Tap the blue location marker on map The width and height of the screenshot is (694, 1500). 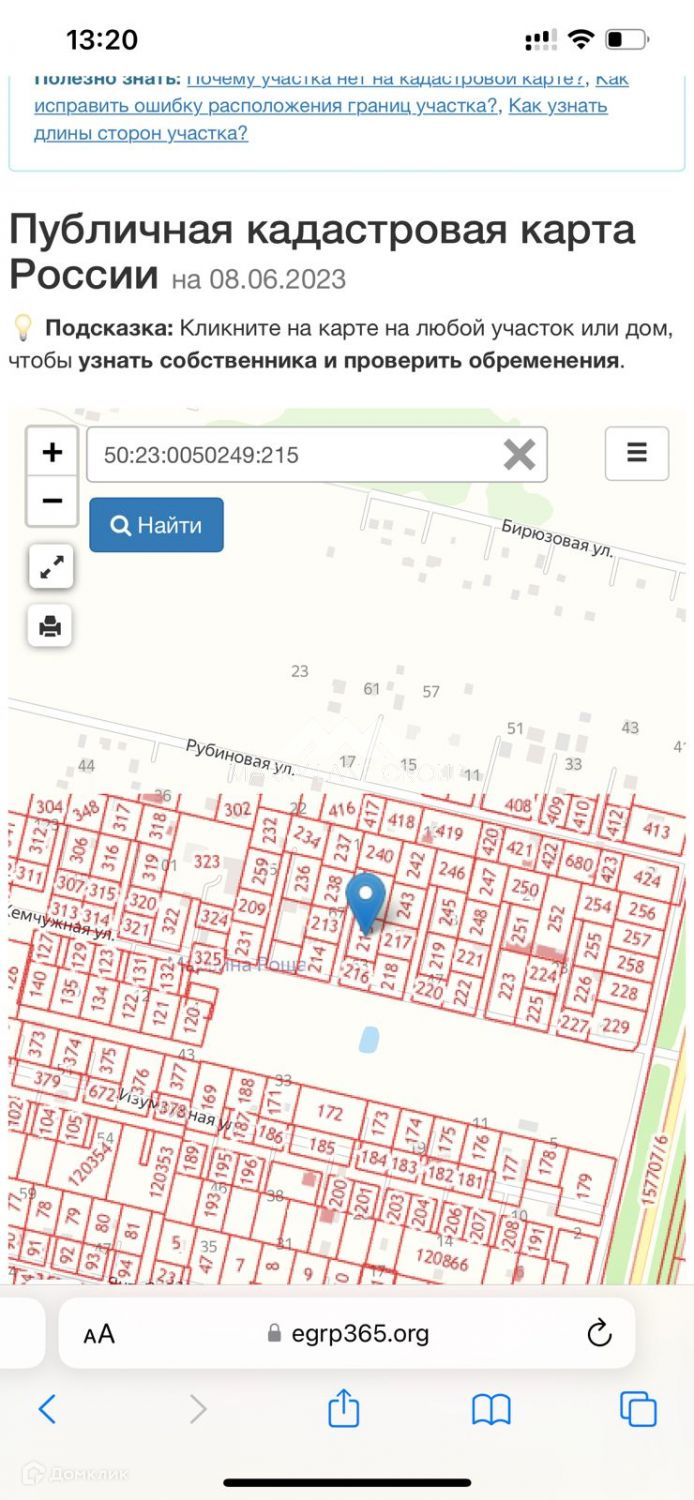tap(366, 900)
